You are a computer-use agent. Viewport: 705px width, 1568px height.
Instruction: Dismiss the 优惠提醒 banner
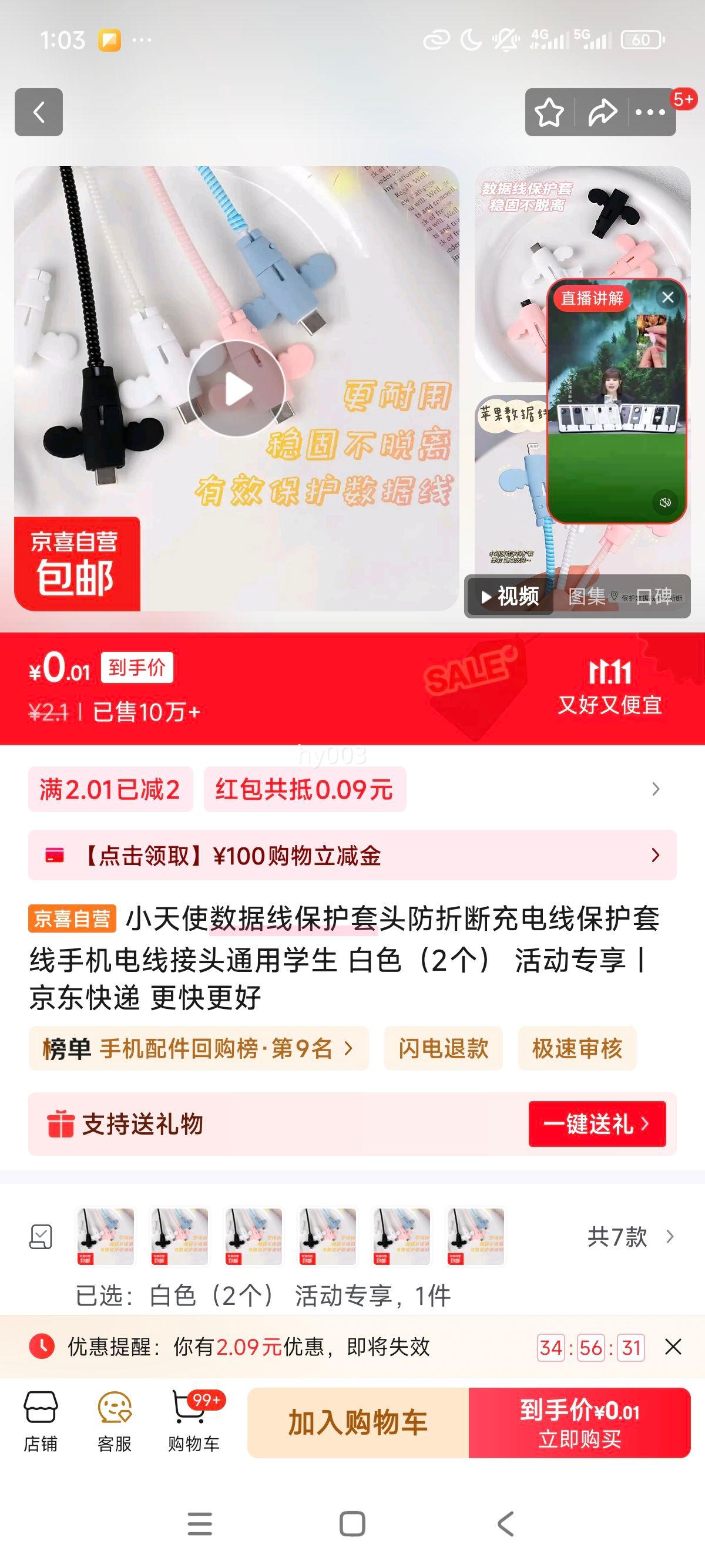coord(673,1347)
